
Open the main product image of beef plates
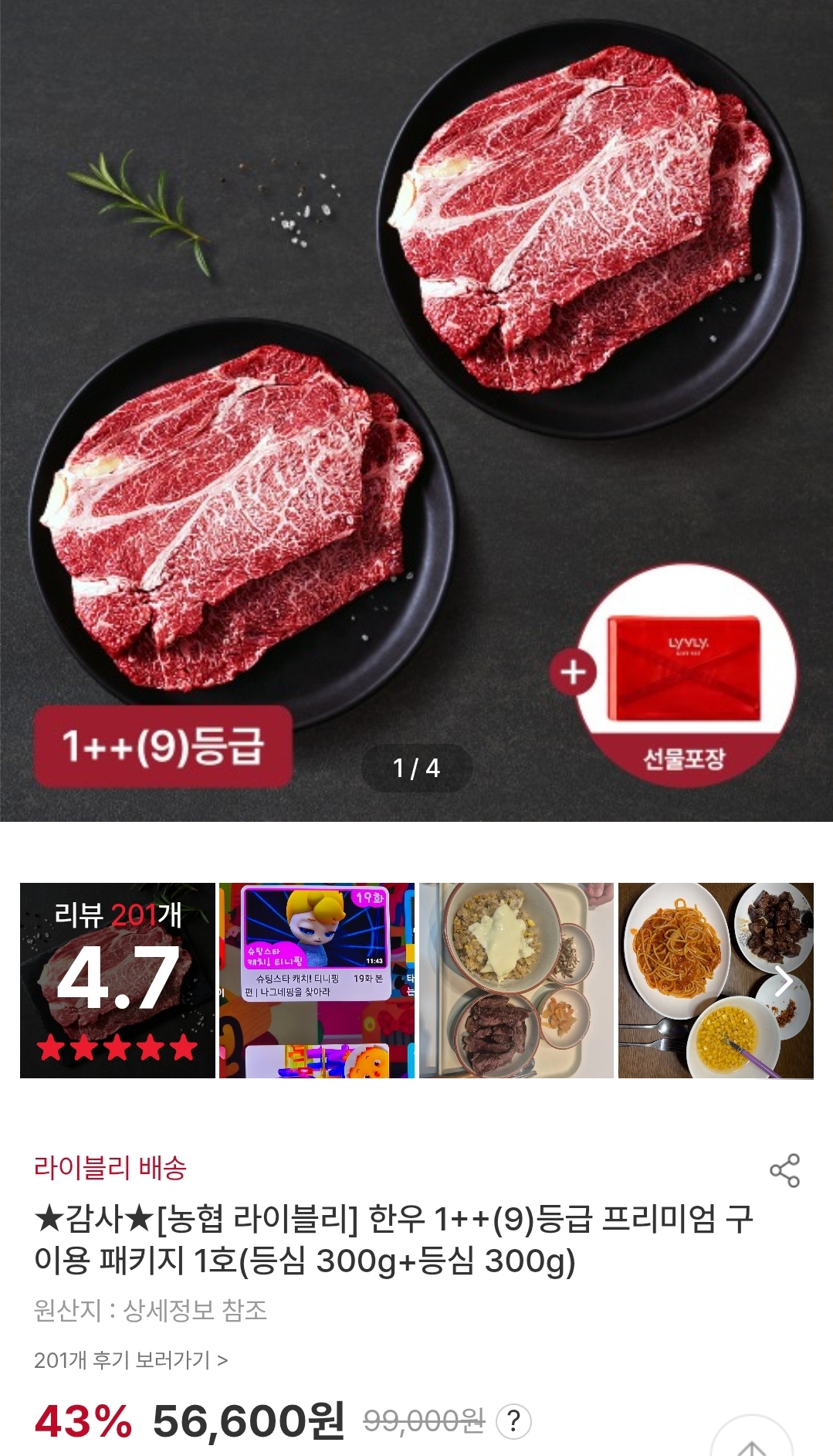click(x=416, y=386)
